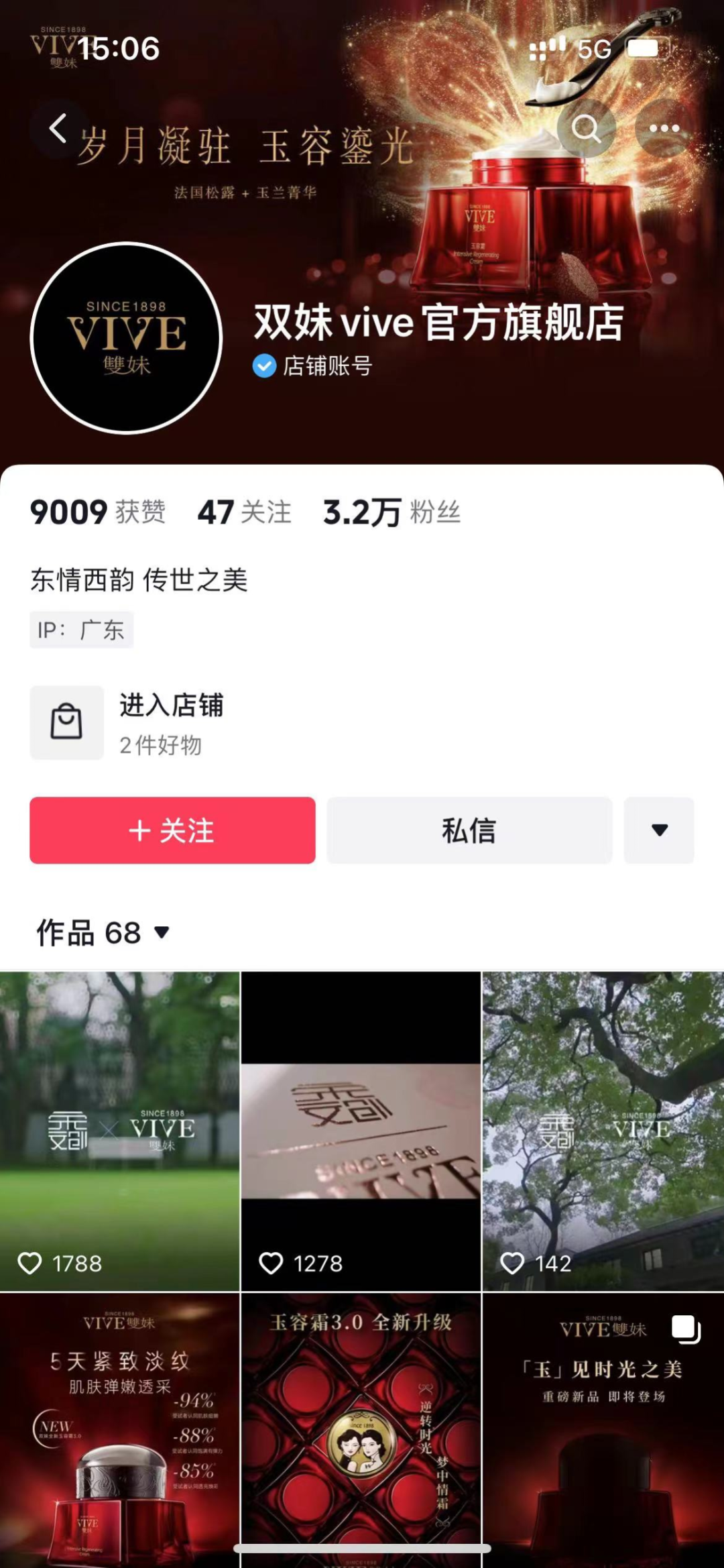
Task: Follow the account with 关注 button
Action: point(172,830)
